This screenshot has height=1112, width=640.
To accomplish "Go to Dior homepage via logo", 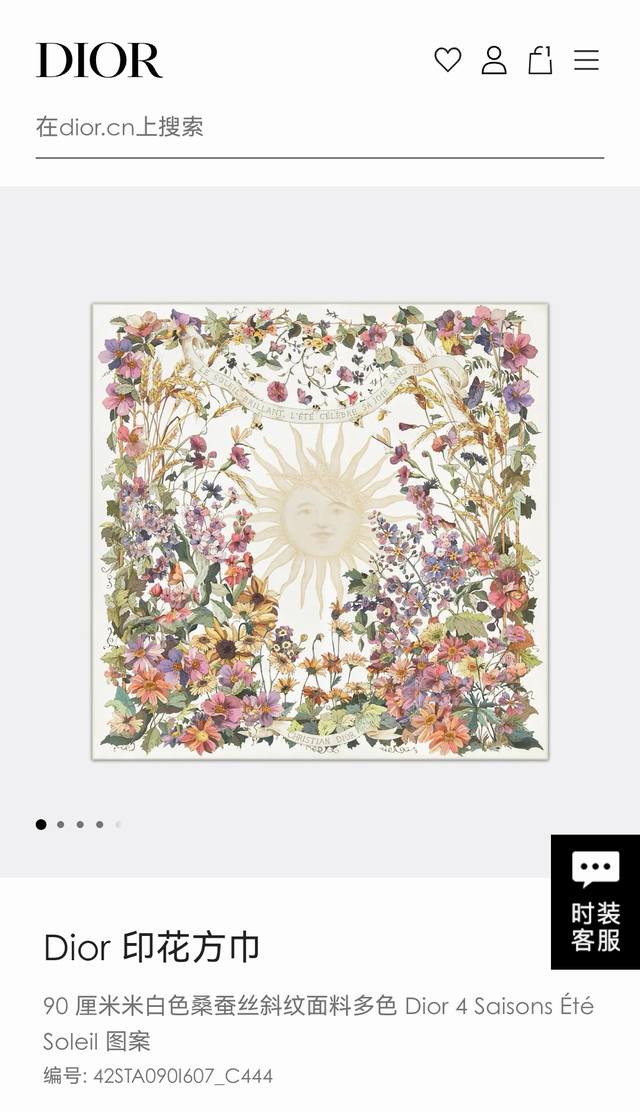I will [x=99, y=61].
